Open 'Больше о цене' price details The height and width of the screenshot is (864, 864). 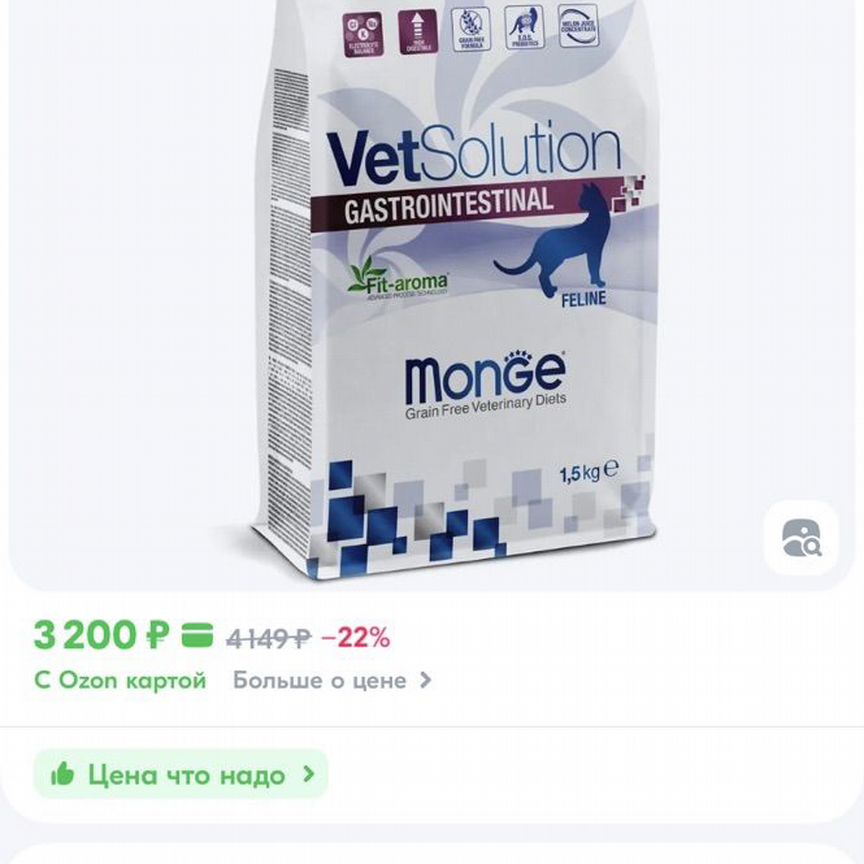click(x=331, y=681)
